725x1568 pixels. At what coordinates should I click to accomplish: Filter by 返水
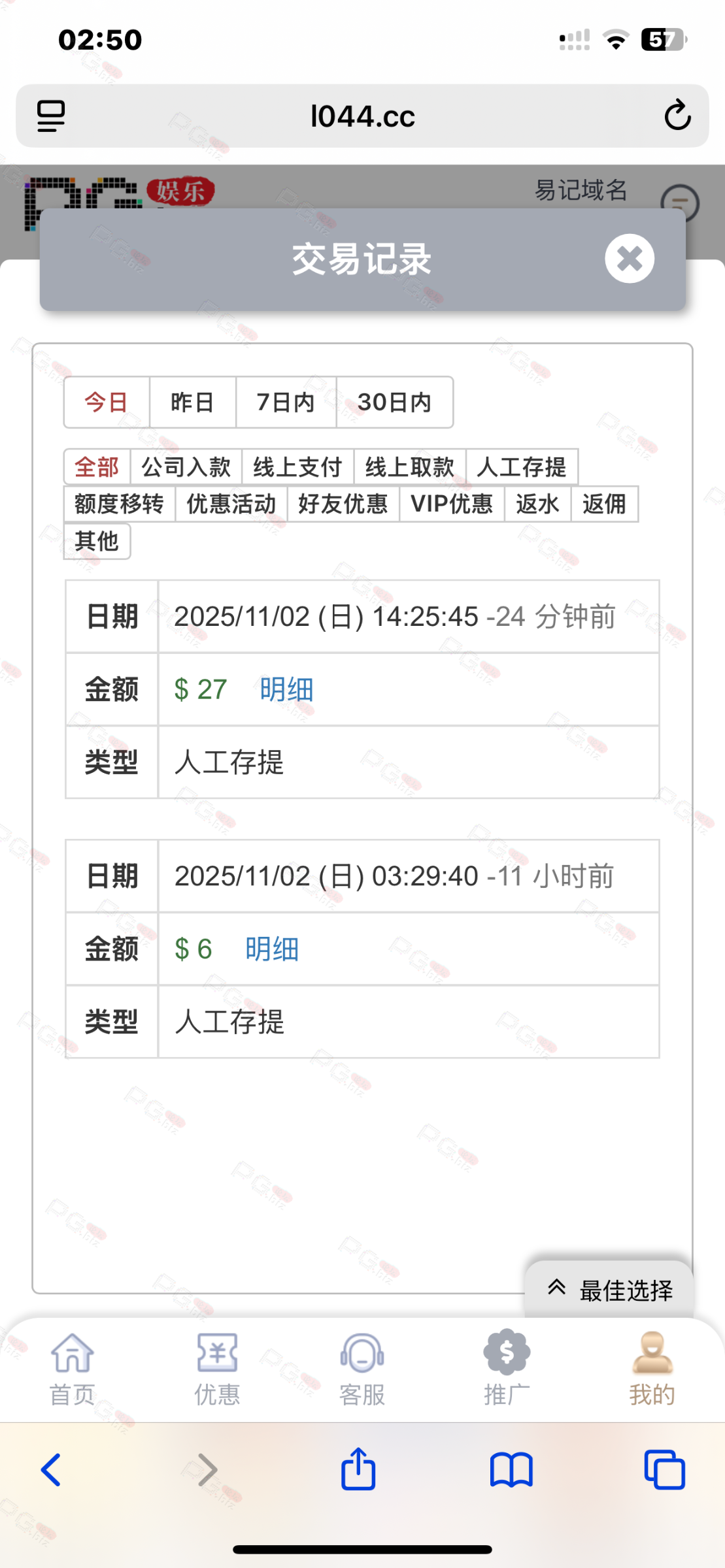(x=537, y=504)
